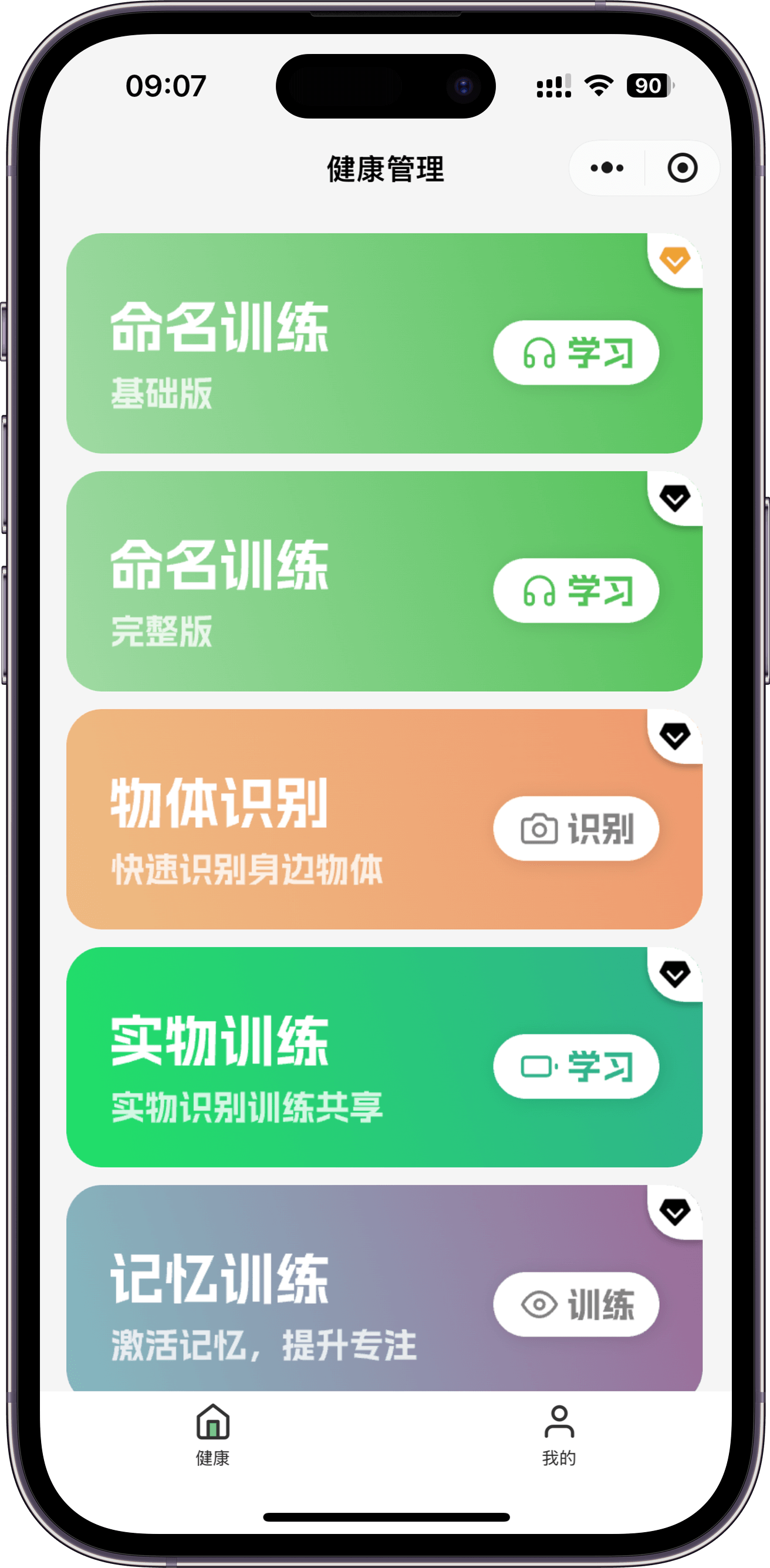Tap 学习 button on 命名训练 基础版 card
This screenshot has width=770, height=1568.
[x=576, y=353]
